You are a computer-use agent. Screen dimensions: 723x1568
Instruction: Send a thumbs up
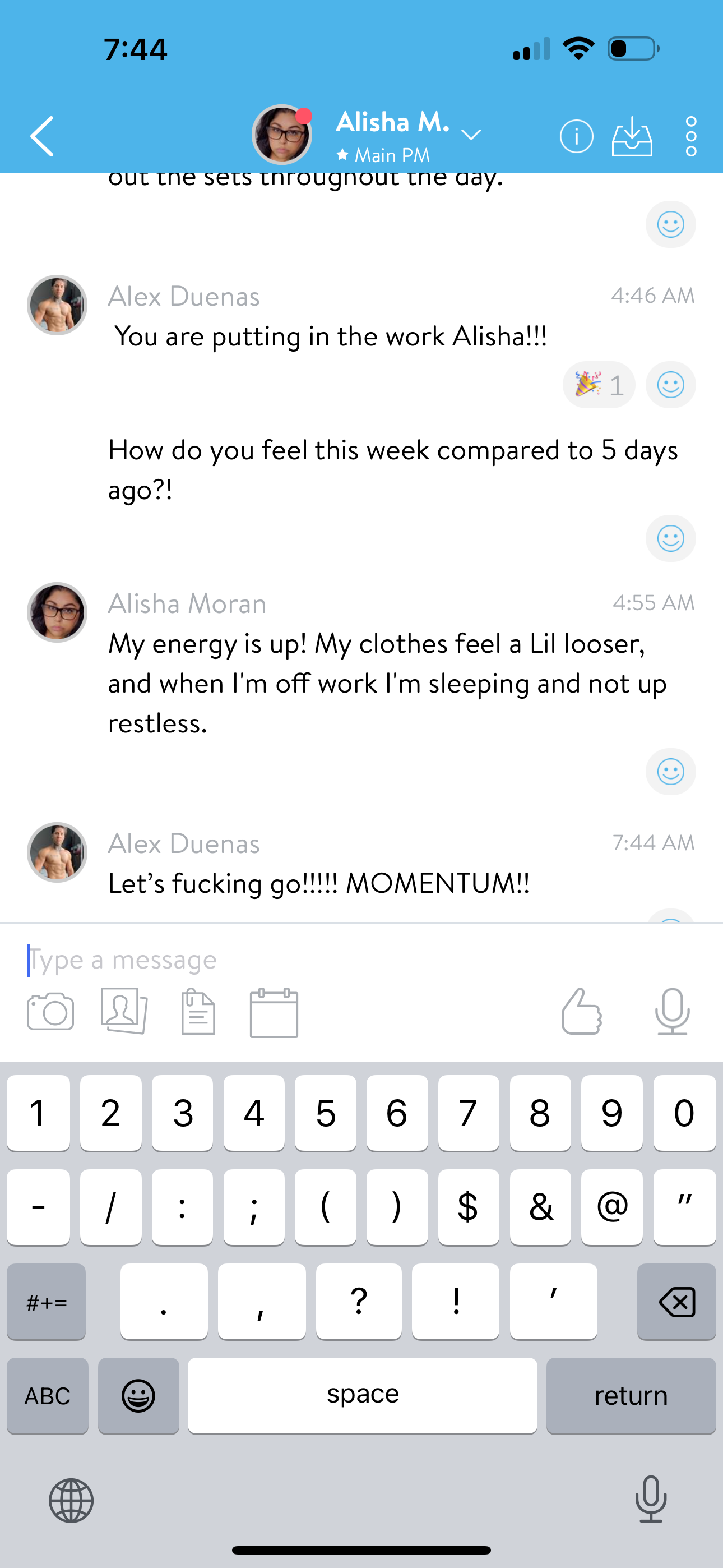[x=581, y=1012]
